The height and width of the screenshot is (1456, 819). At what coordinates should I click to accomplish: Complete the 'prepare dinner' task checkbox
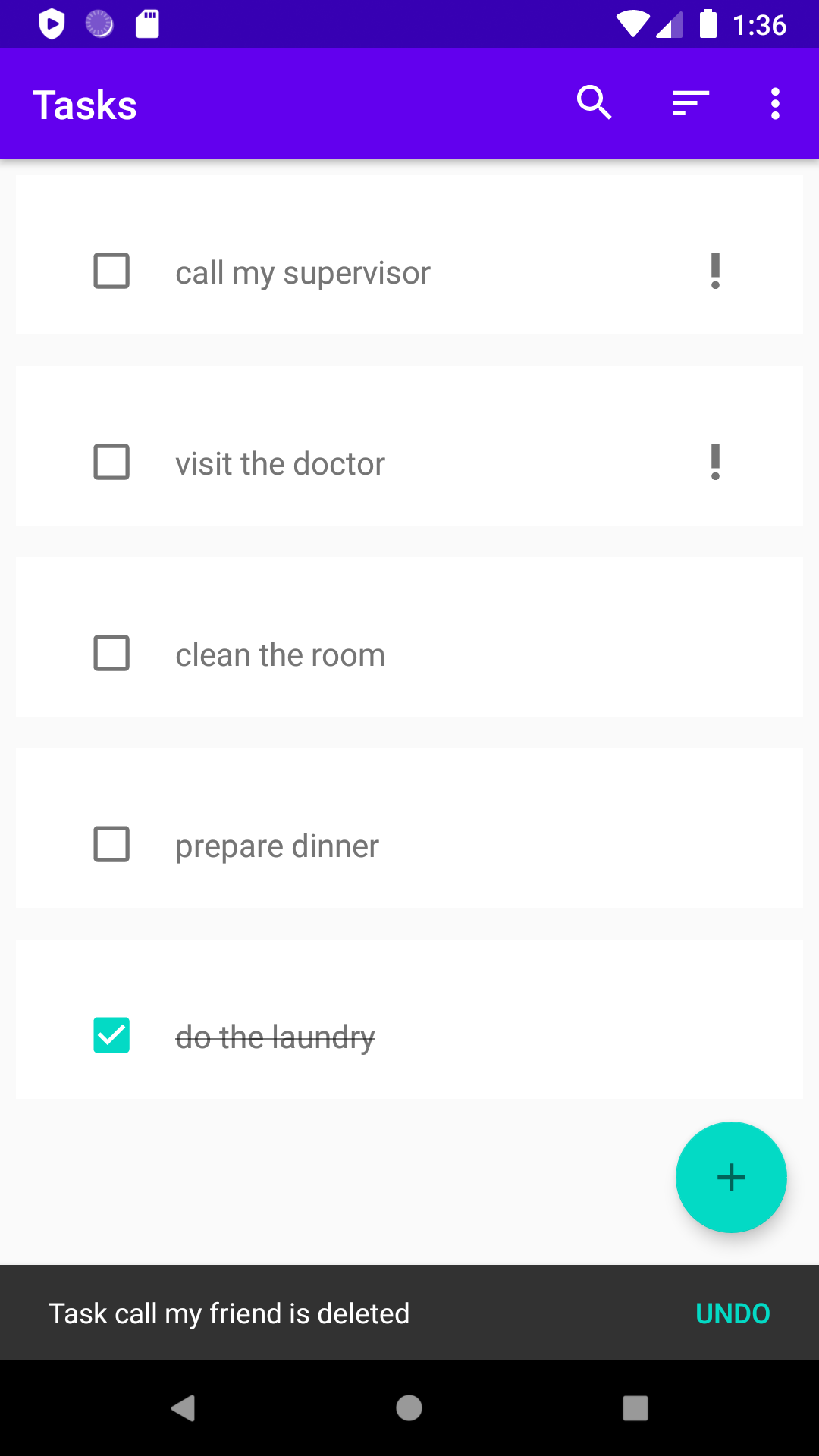pos(111,845)
